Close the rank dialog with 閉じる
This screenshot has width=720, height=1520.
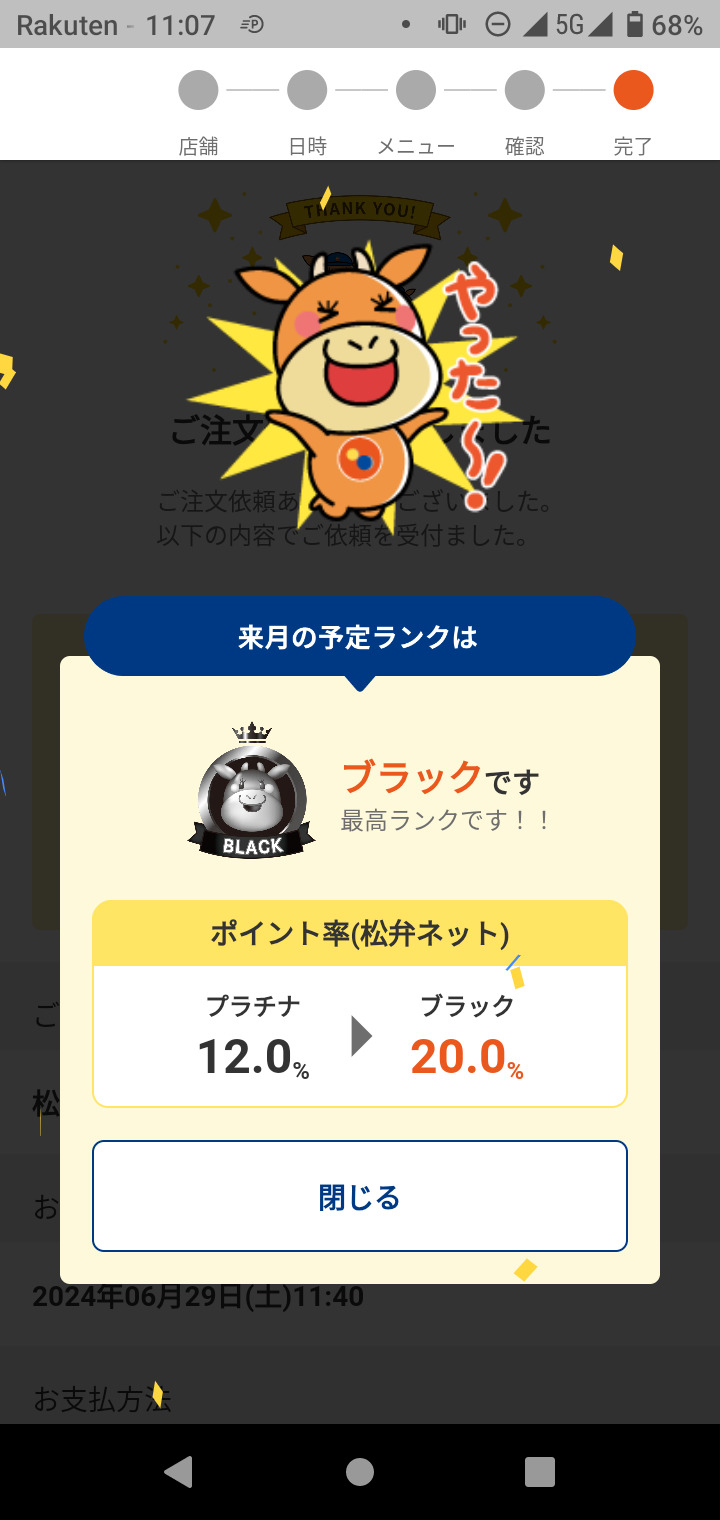pyautogui.click(x=360, y=1196)
